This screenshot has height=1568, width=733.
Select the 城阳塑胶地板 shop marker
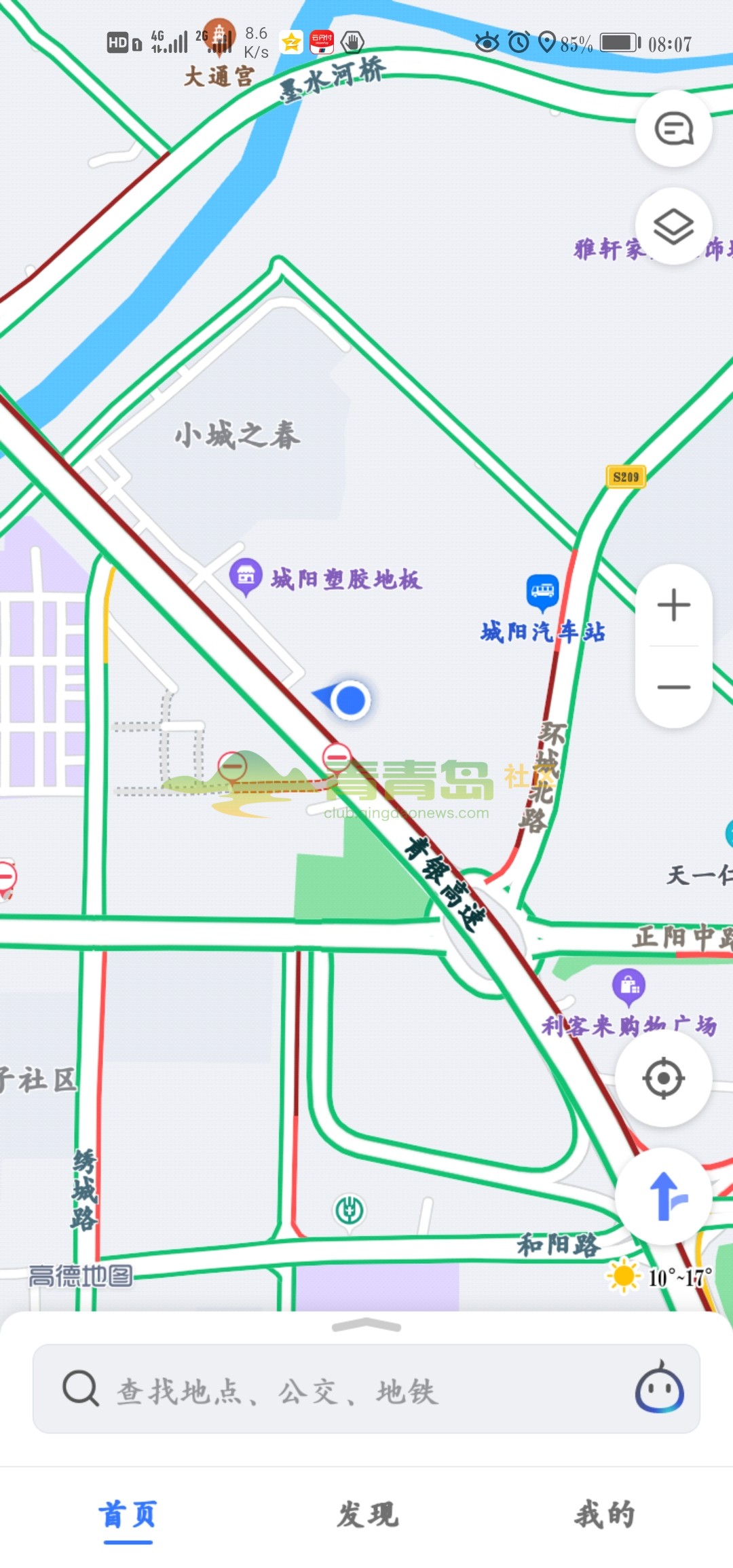(x=246, y=576)
